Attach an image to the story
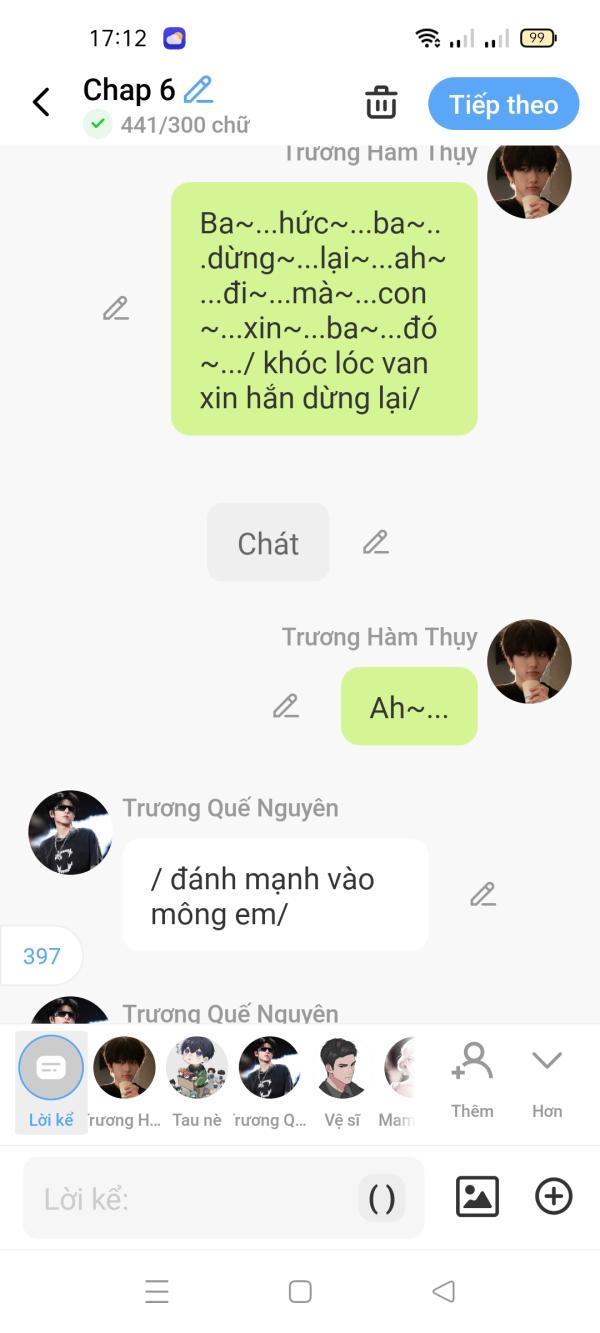Screen dimensions: 600x1333 477,1196
